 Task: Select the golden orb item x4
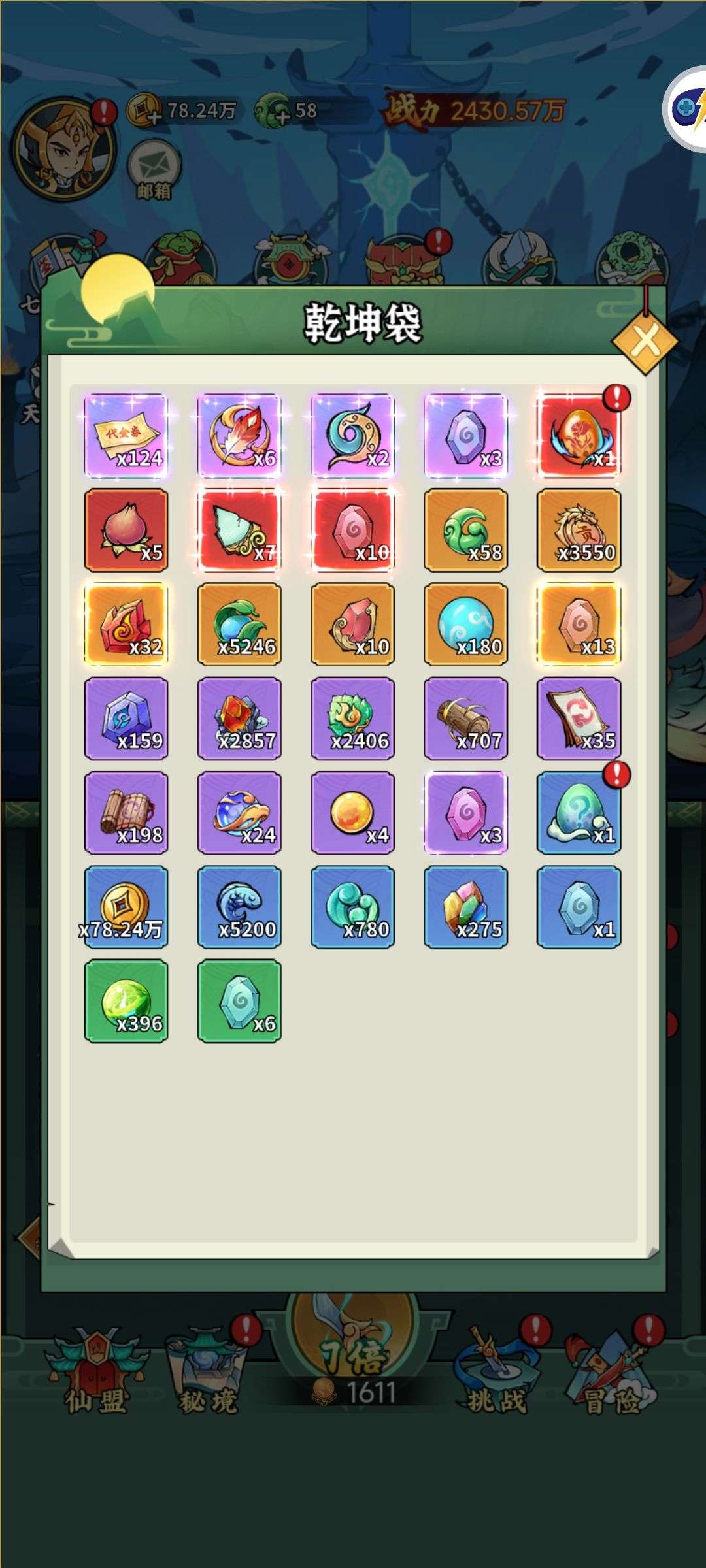[352, 812]
